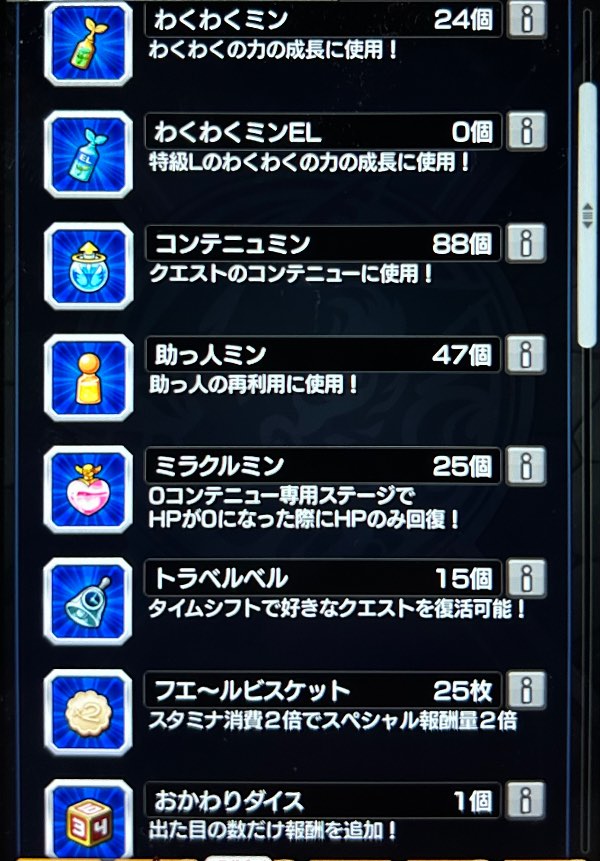This screenshot has width=600, height=861.
Task: Show details for トラベルベル
Action: tap(526, 577)
